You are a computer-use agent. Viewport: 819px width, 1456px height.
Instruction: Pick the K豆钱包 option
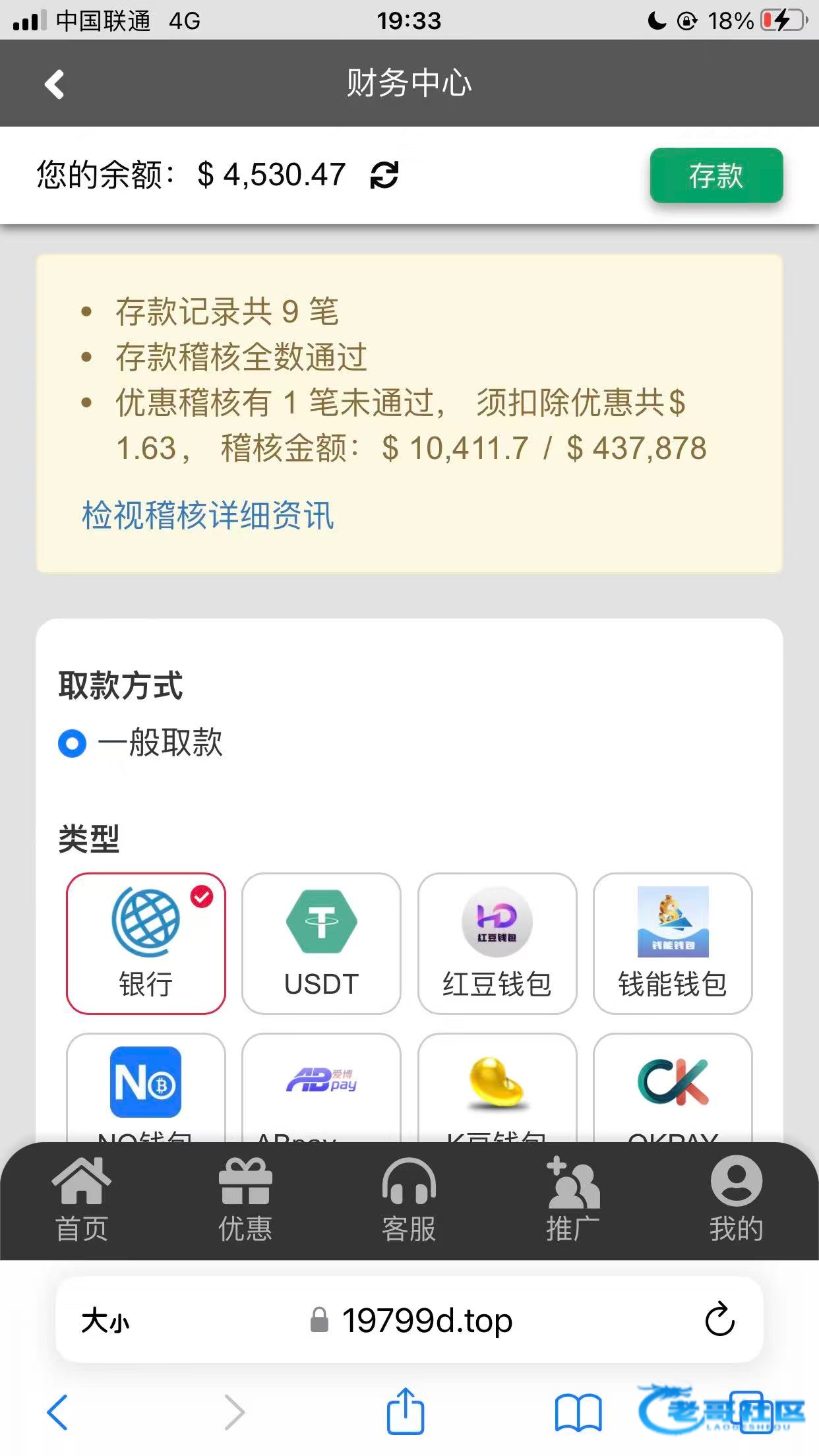497,1088
